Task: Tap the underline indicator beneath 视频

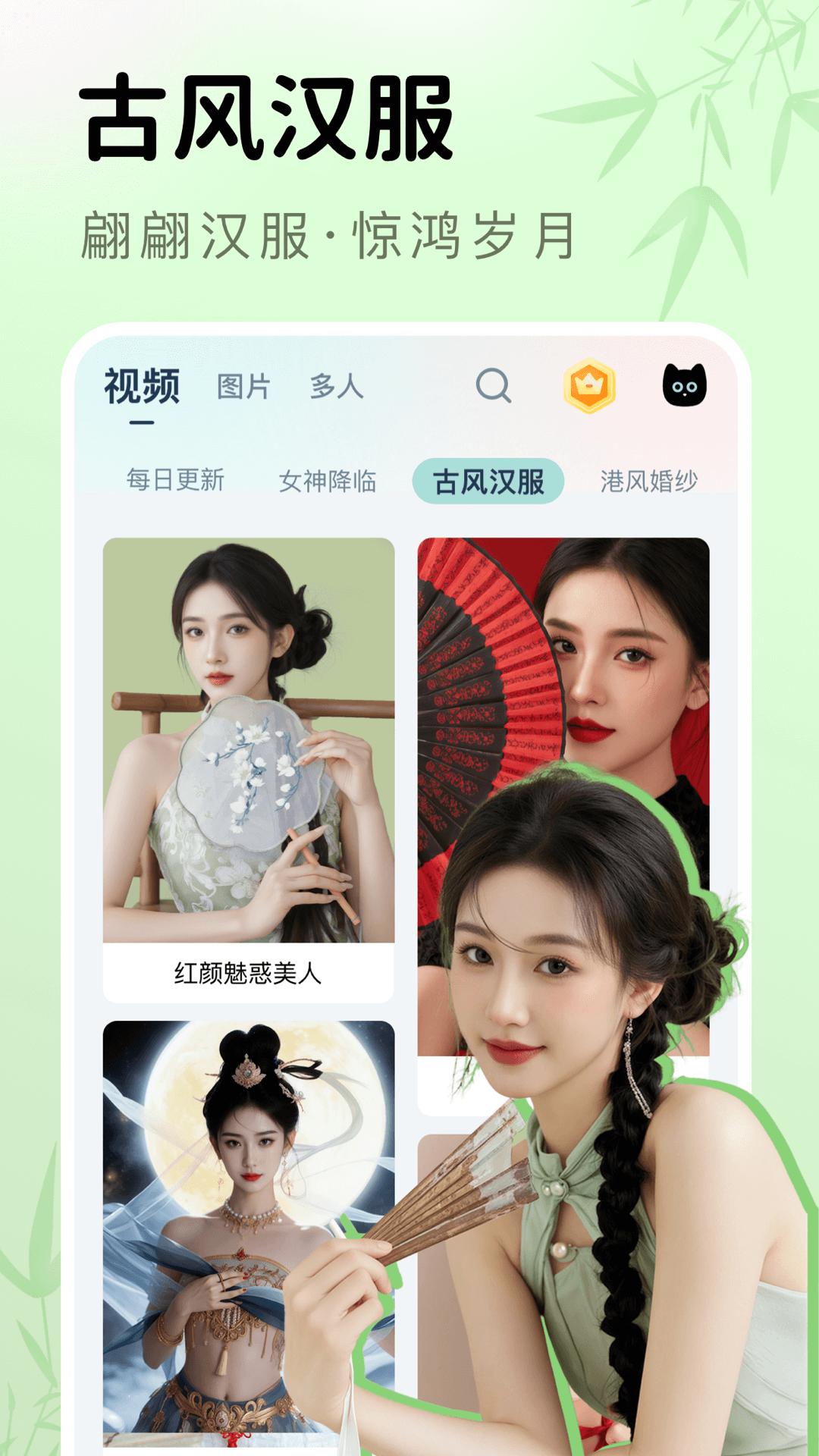Action: tap(140, 422)
